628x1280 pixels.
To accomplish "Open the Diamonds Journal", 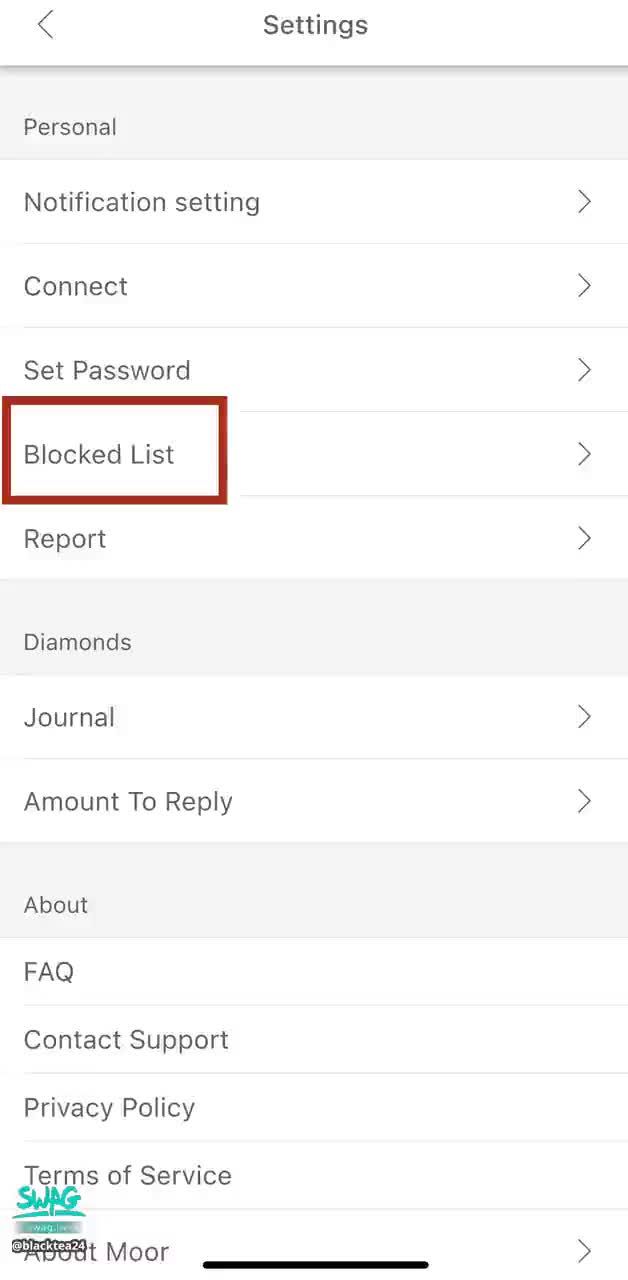I will (314, 717).
